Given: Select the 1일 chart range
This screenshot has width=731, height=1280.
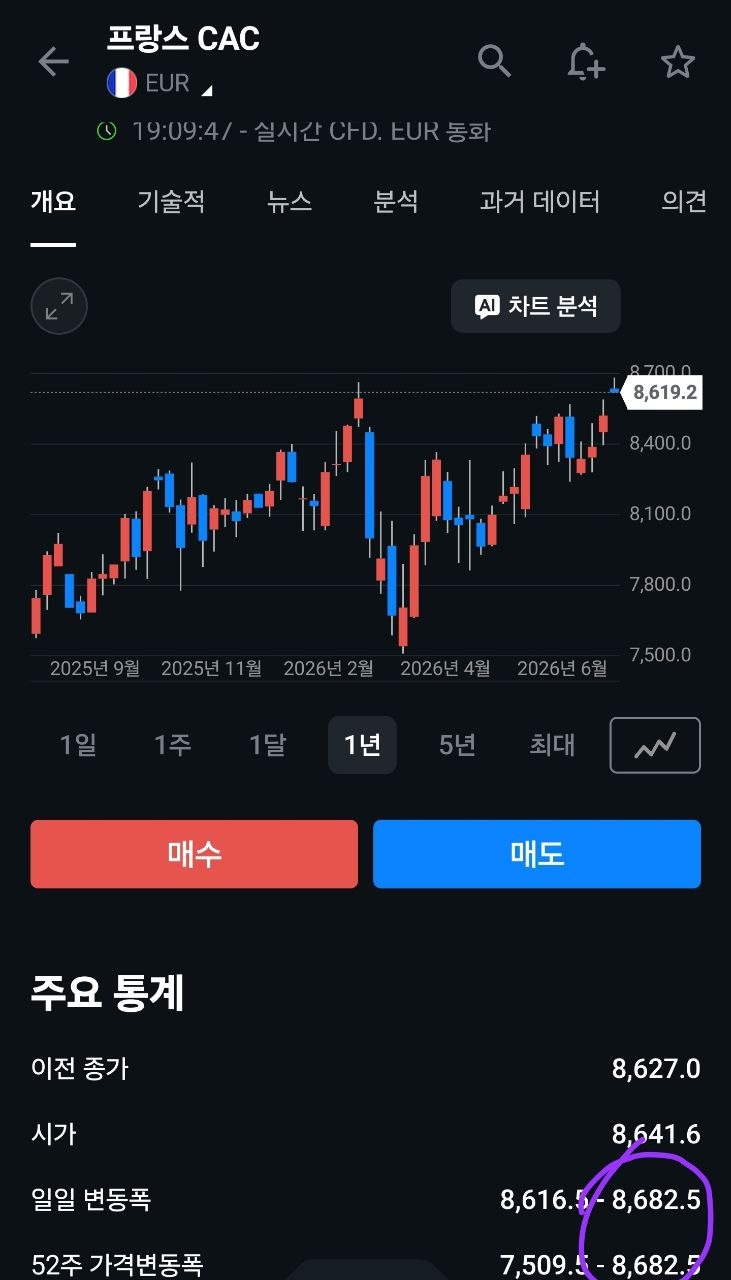Looking at the screenshot, I should [x=78, y=745].
